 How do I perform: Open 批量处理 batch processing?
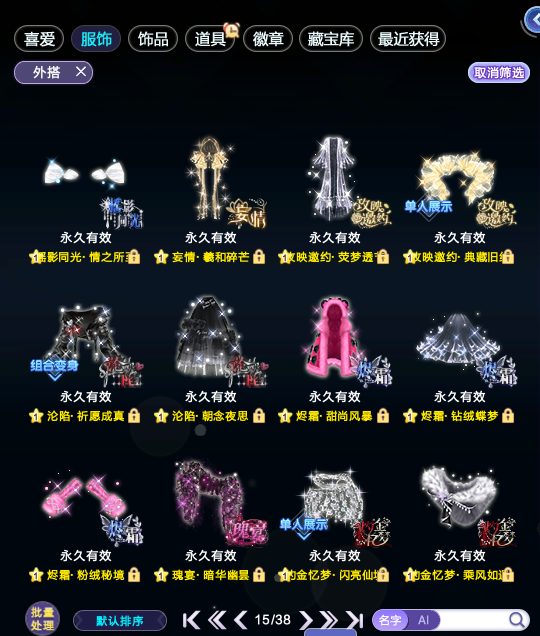(42, 619)
